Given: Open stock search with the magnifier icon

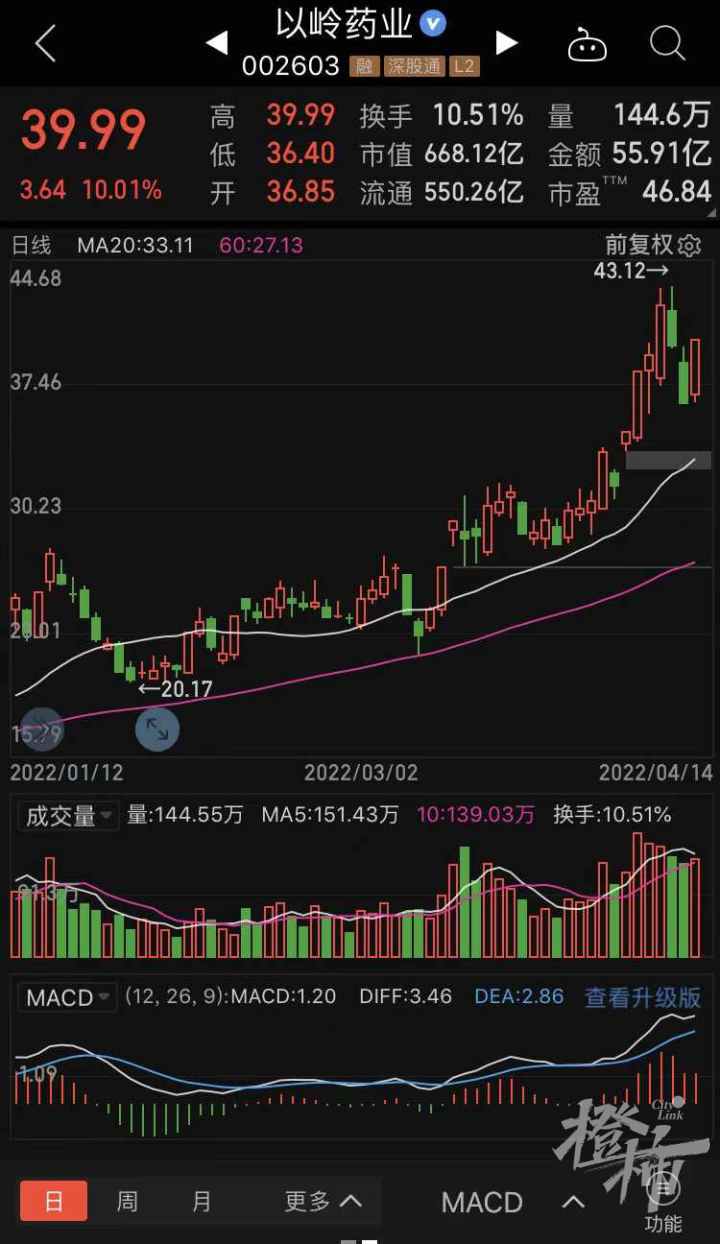Looking at the screenshot, I should [667, 44].
